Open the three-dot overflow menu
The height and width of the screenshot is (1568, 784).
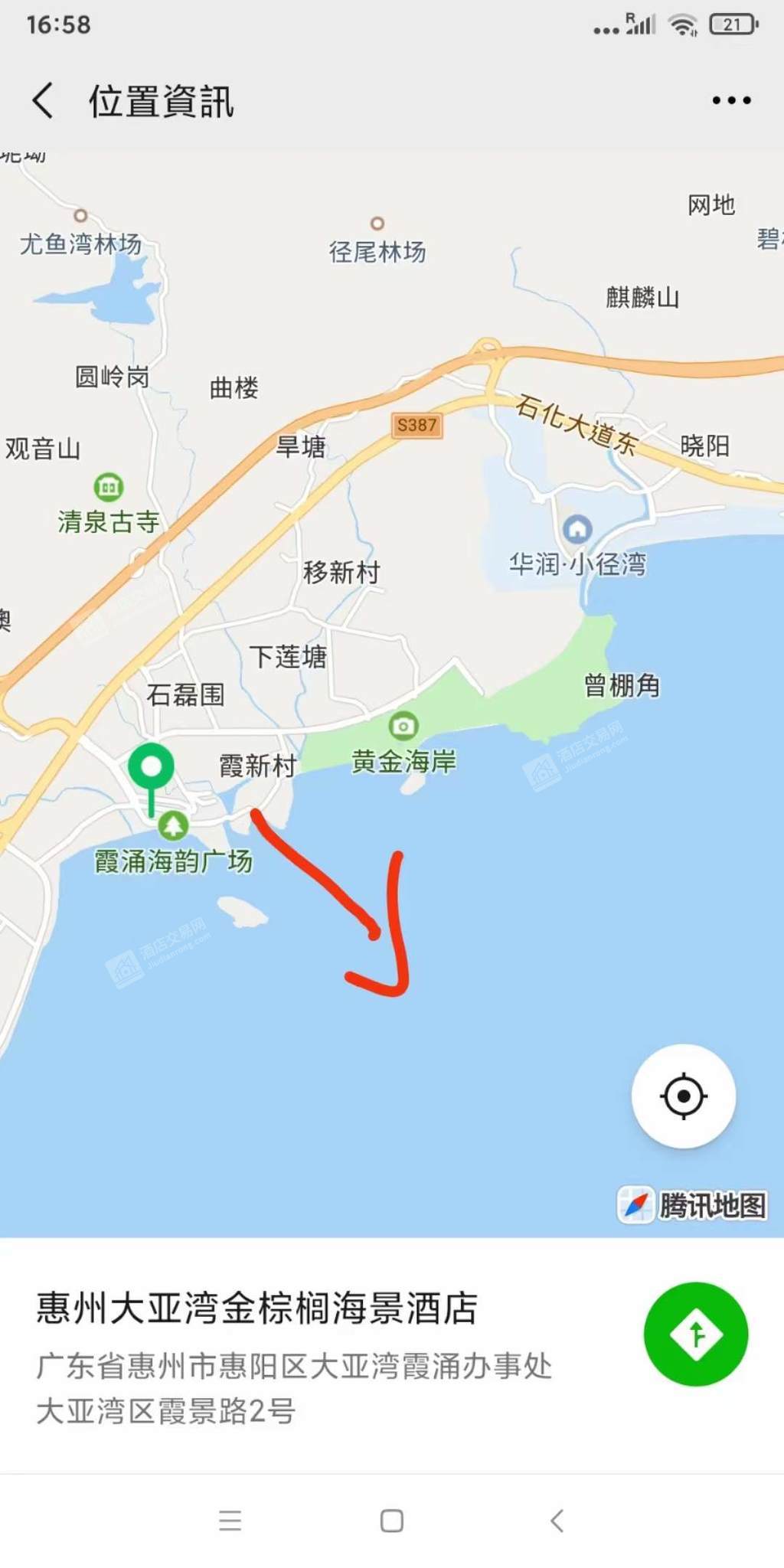pos(731,100)
